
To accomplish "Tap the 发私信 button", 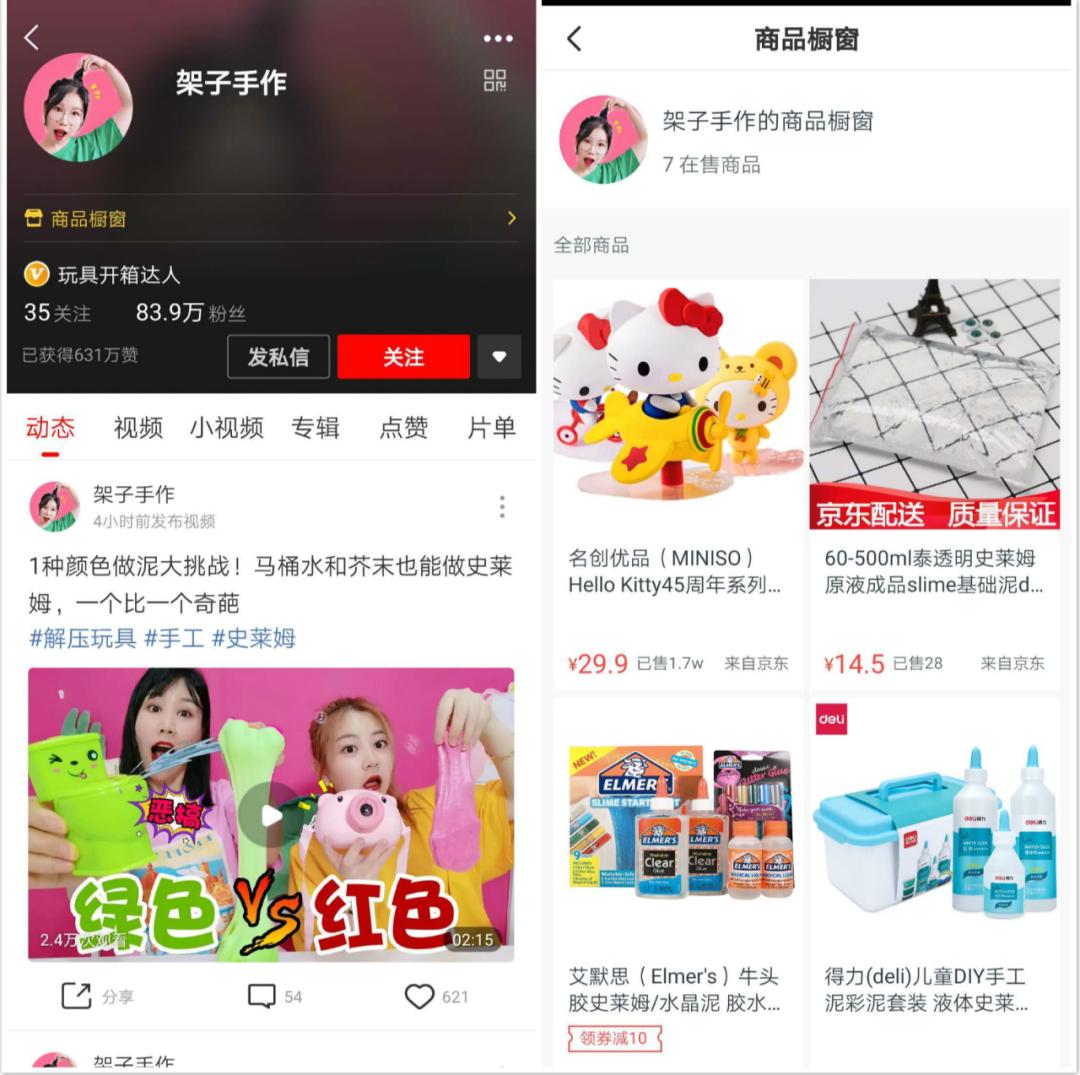I will 278,357.
